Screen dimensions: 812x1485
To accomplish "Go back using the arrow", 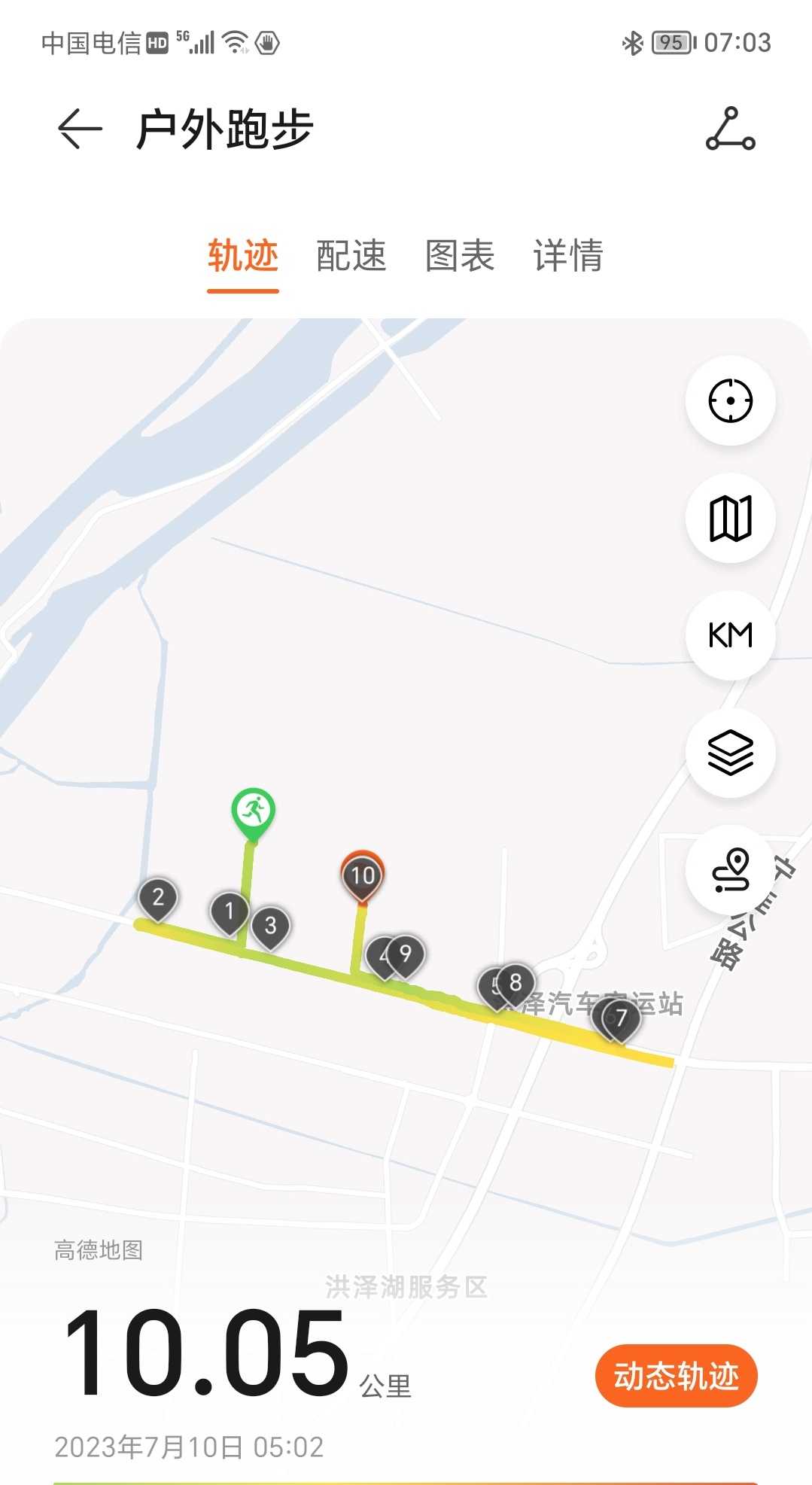I will pyautogui.click(x=80, y=129).
